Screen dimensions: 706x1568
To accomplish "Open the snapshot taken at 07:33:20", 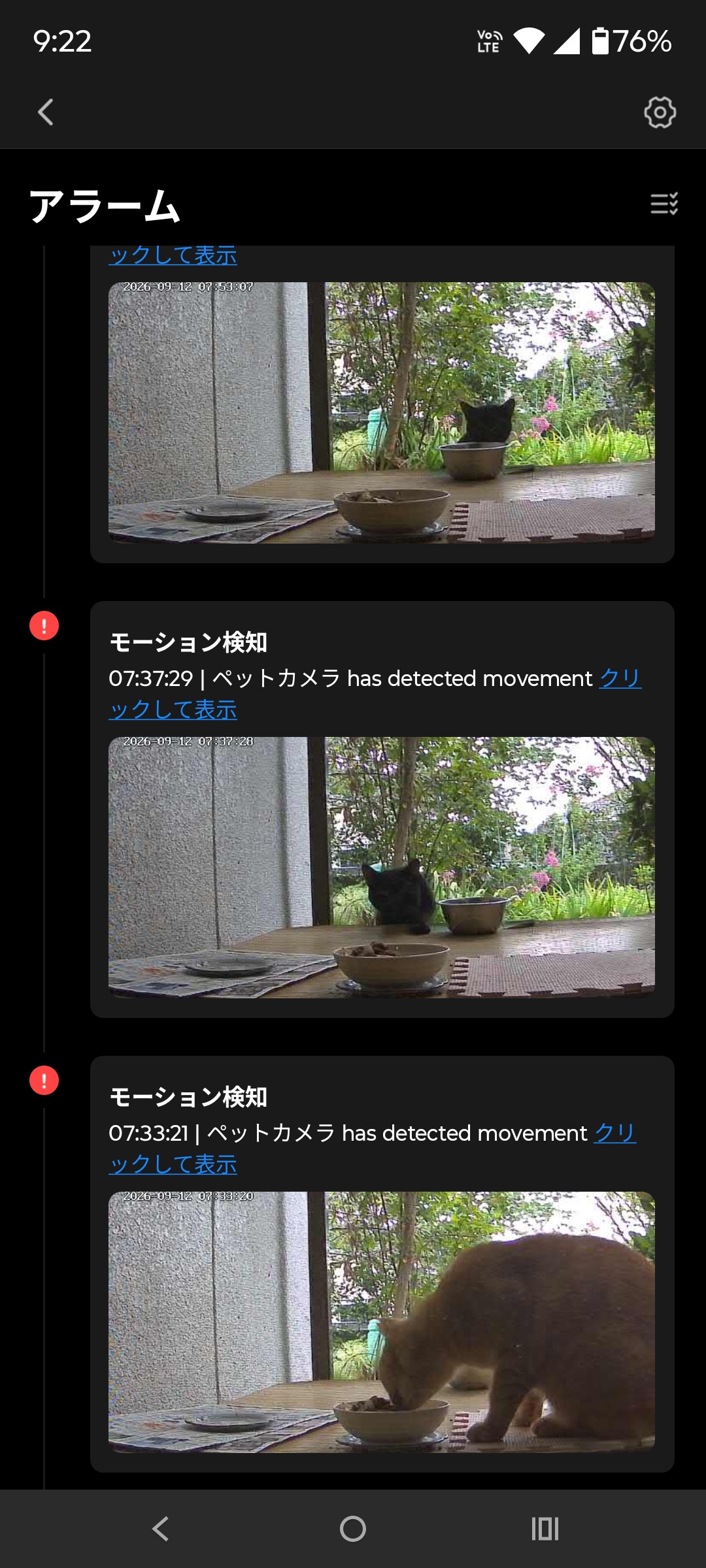I will (382, 1322).
